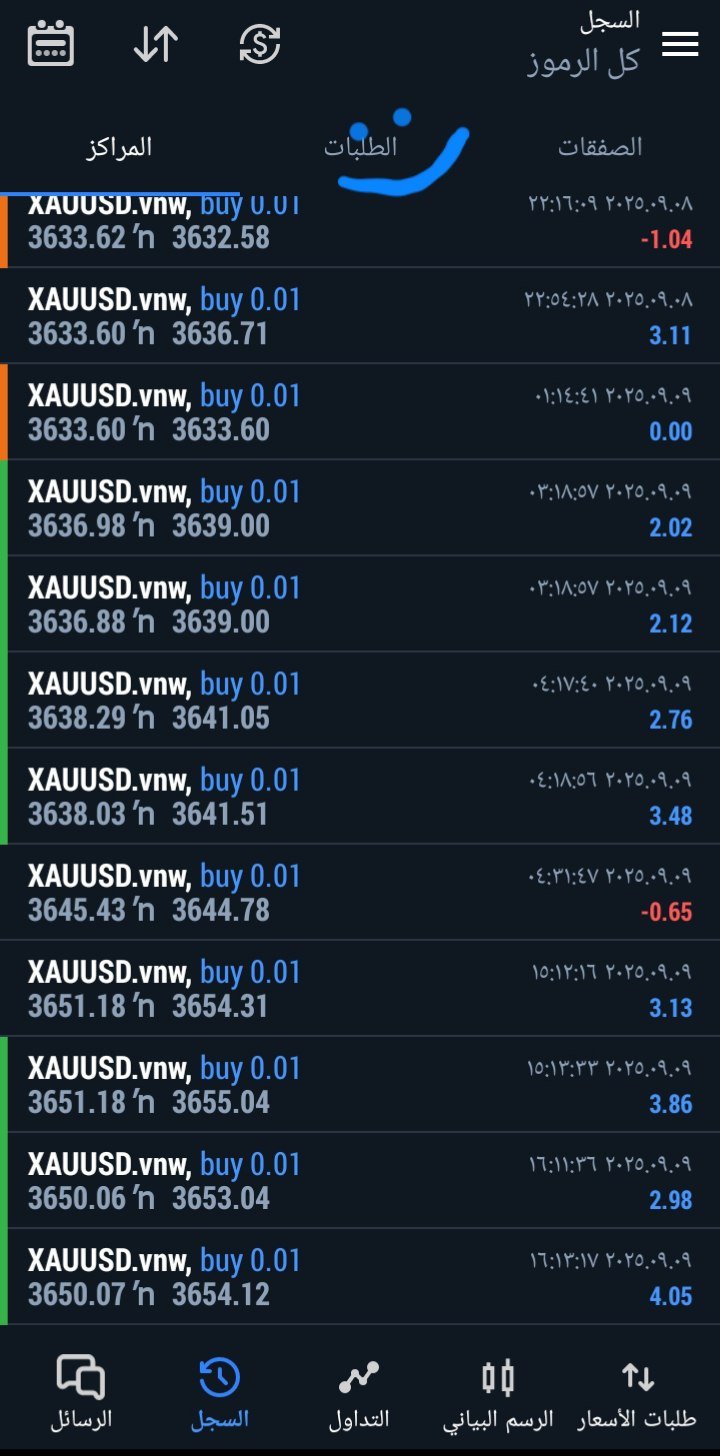Open the الرسائل messages tab
The width and height of the screenshot is (720, 1456).
(x=81, y=1392)
